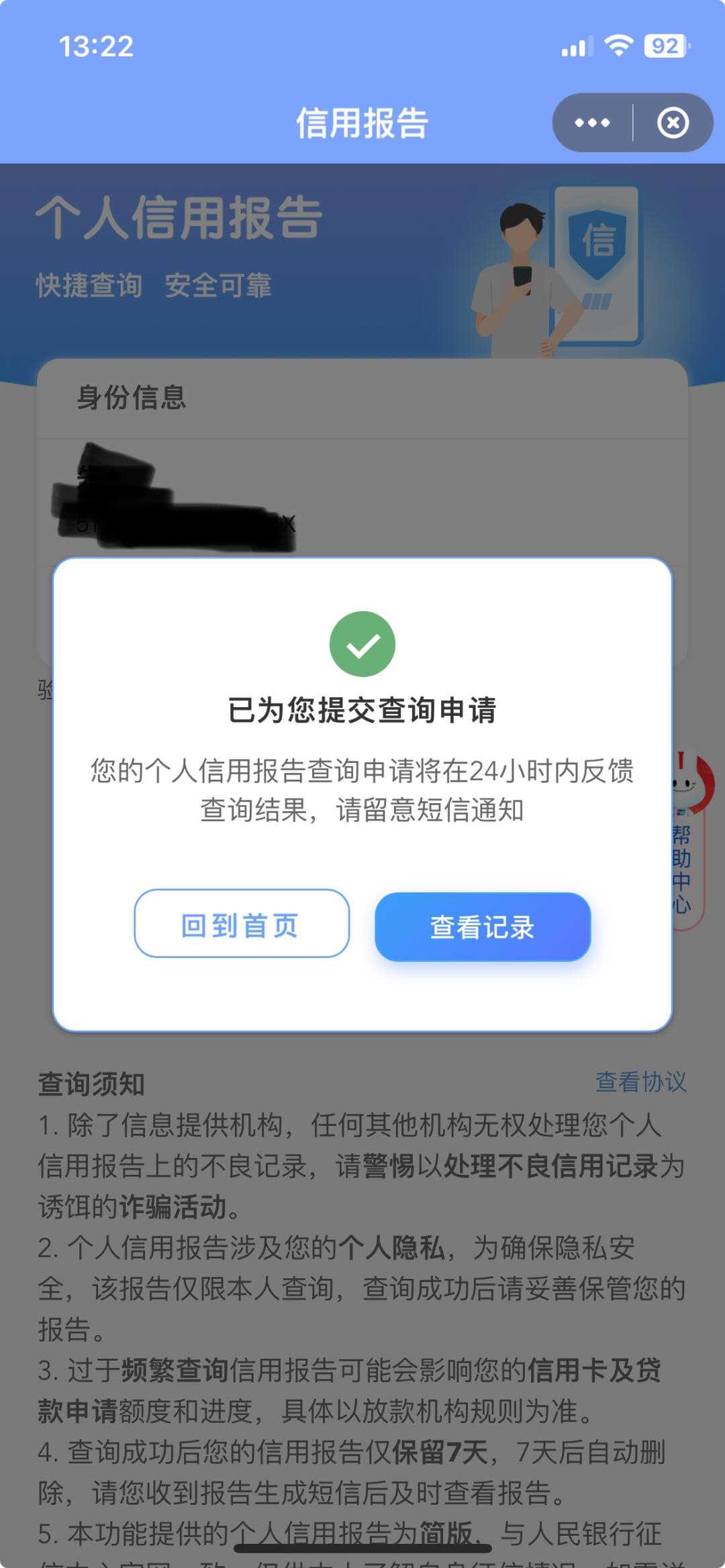Screen dimensions: 725x1568
Task: Open the mini program more options menu
Action: (x=592, y=123)
